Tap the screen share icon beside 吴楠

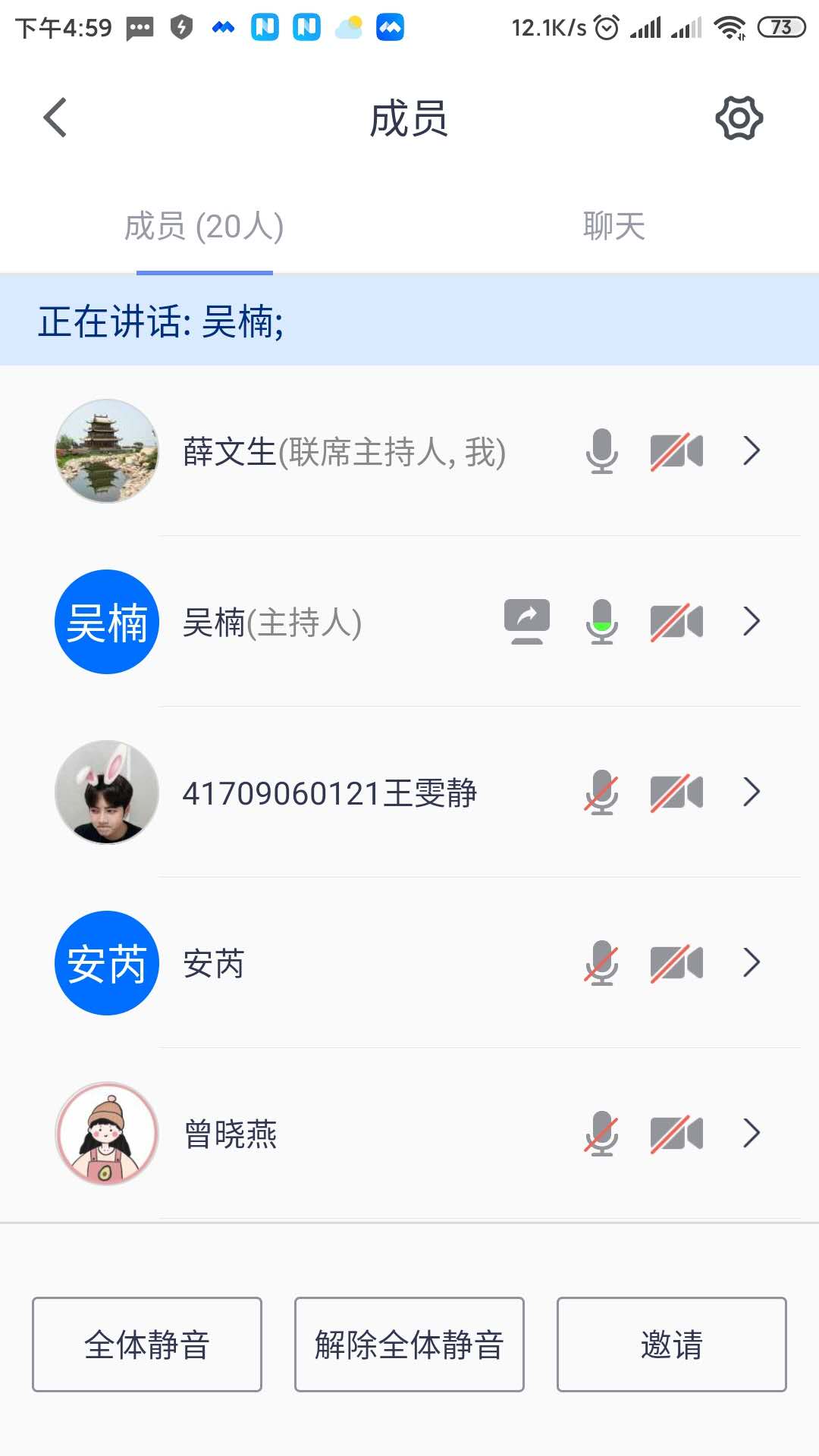coord(527,622)
